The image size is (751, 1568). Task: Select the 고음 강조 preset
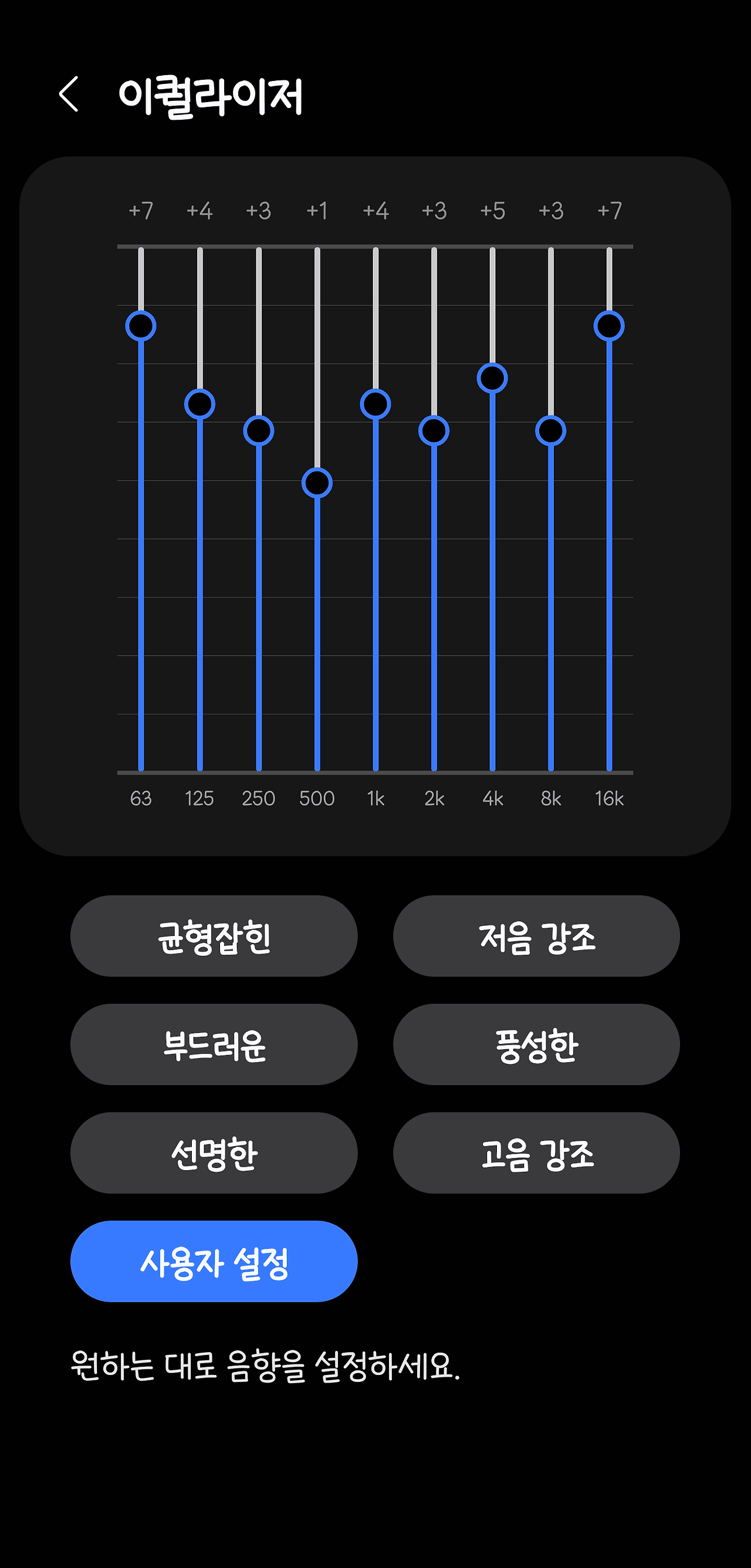coord(536,1153)
